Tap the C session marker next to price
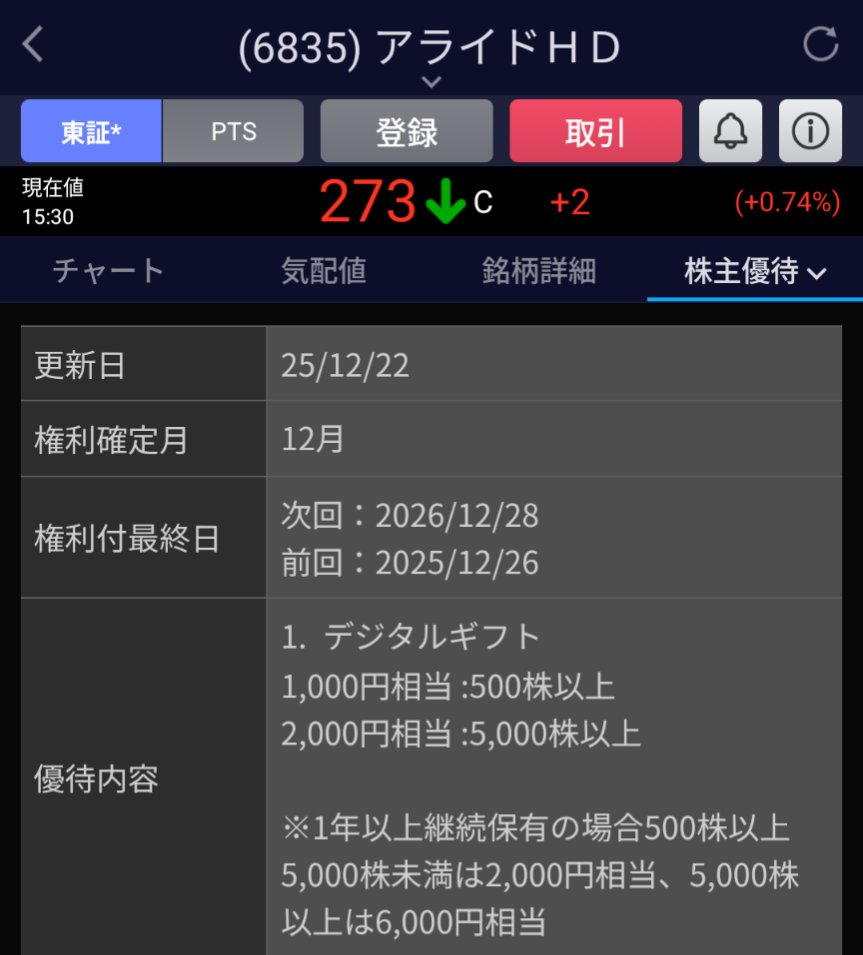Image resolution: width=863 pixels, height=955 pixels. [481, 203]
